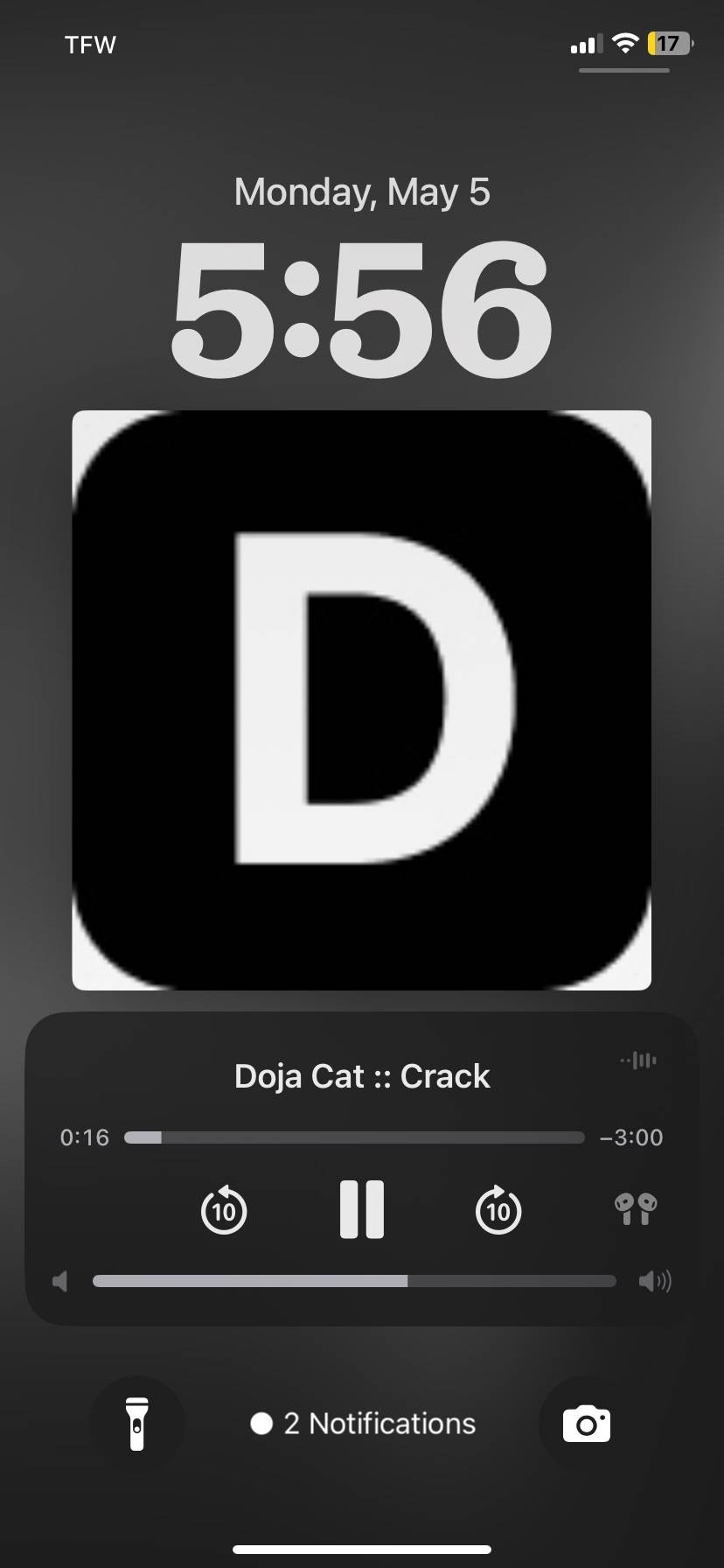724x1568 pixels.
Task: Open the camera from lock screen
Action: tap(587, 1424)
